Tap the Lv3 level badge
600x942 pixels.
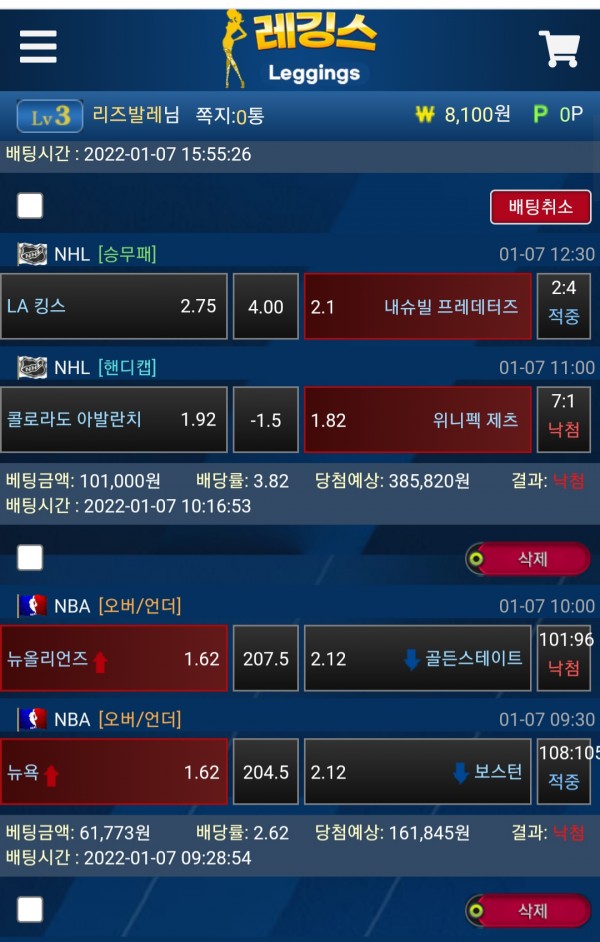click(50, 116)
